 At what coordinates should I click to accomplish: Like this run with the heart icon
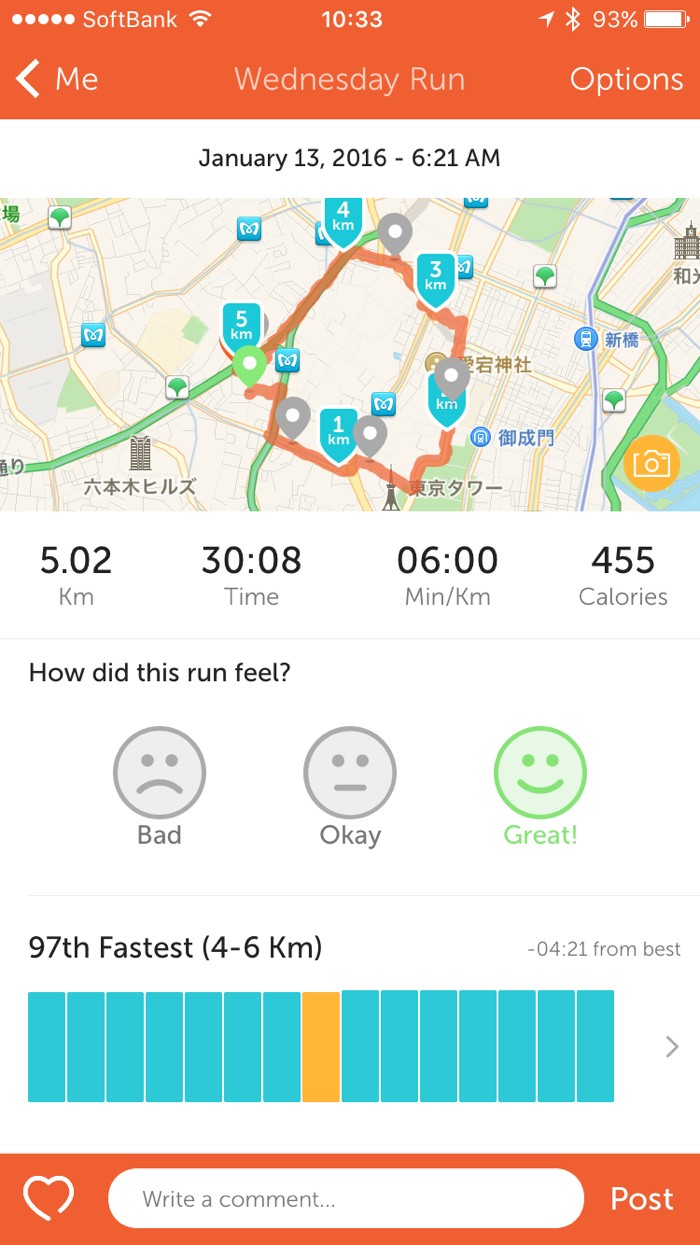[x=49, y=1198]
